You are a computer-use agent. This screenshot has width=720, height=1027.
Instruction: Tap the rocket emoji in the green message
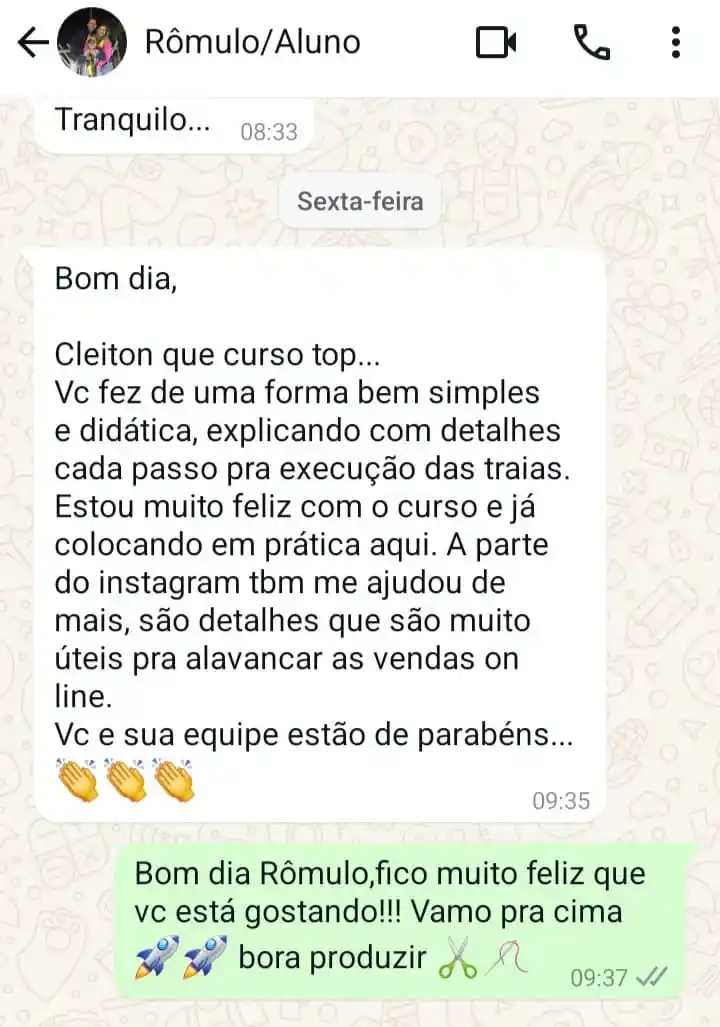pos(152,956)
